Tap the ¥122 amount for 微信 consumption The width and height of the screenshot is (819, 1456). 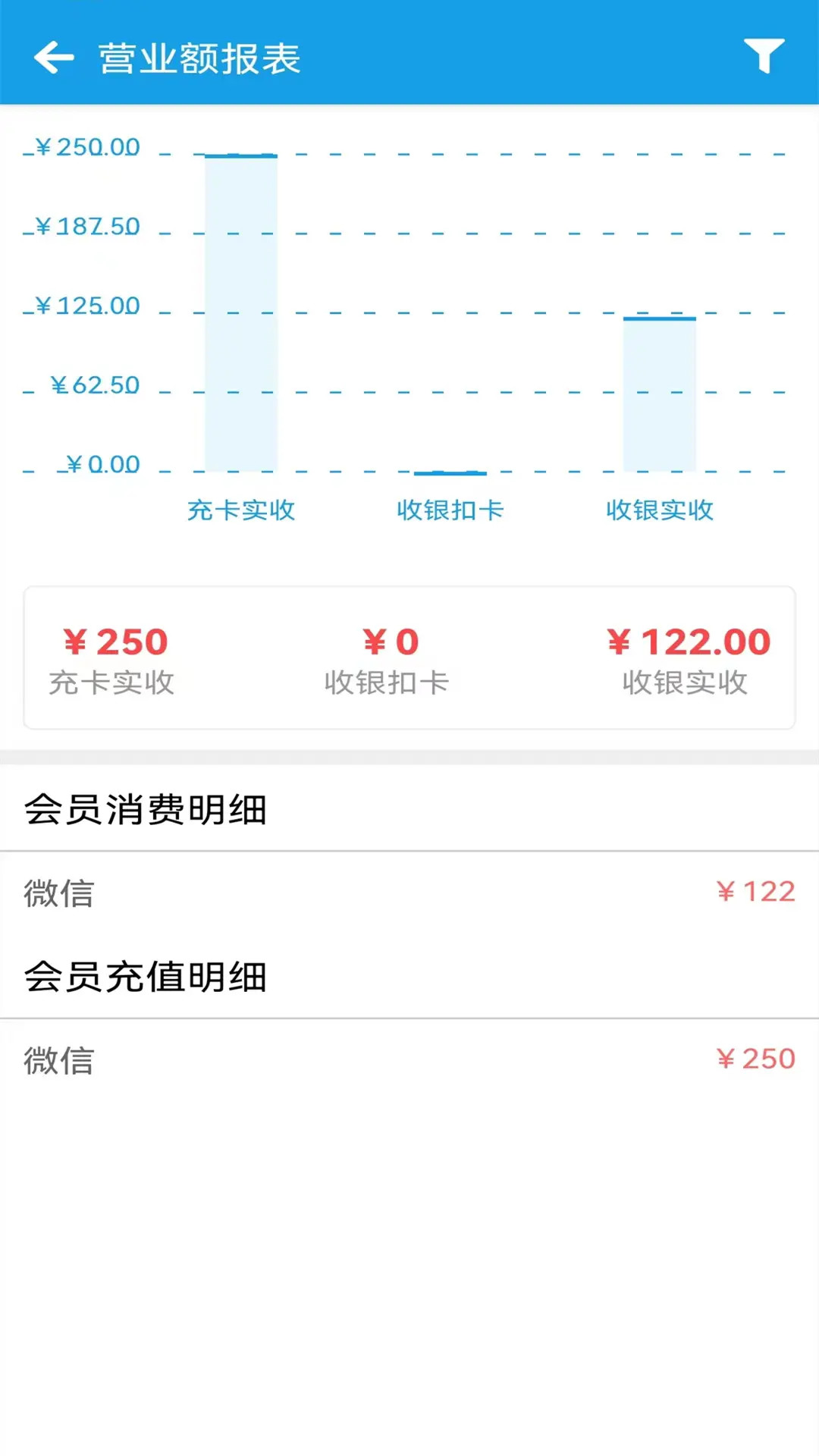coord(755,891)
